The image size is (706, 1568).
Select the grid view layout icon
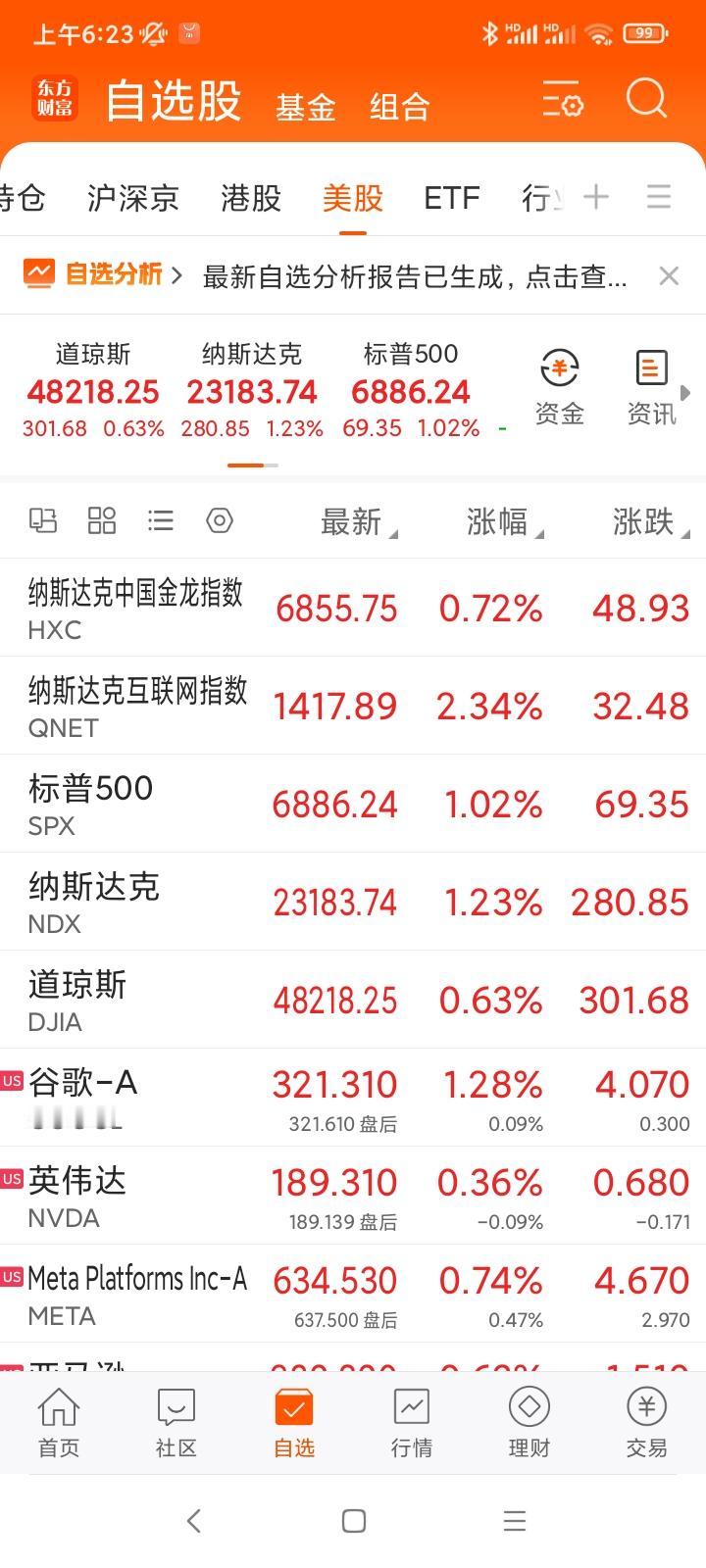coord(100,519)
